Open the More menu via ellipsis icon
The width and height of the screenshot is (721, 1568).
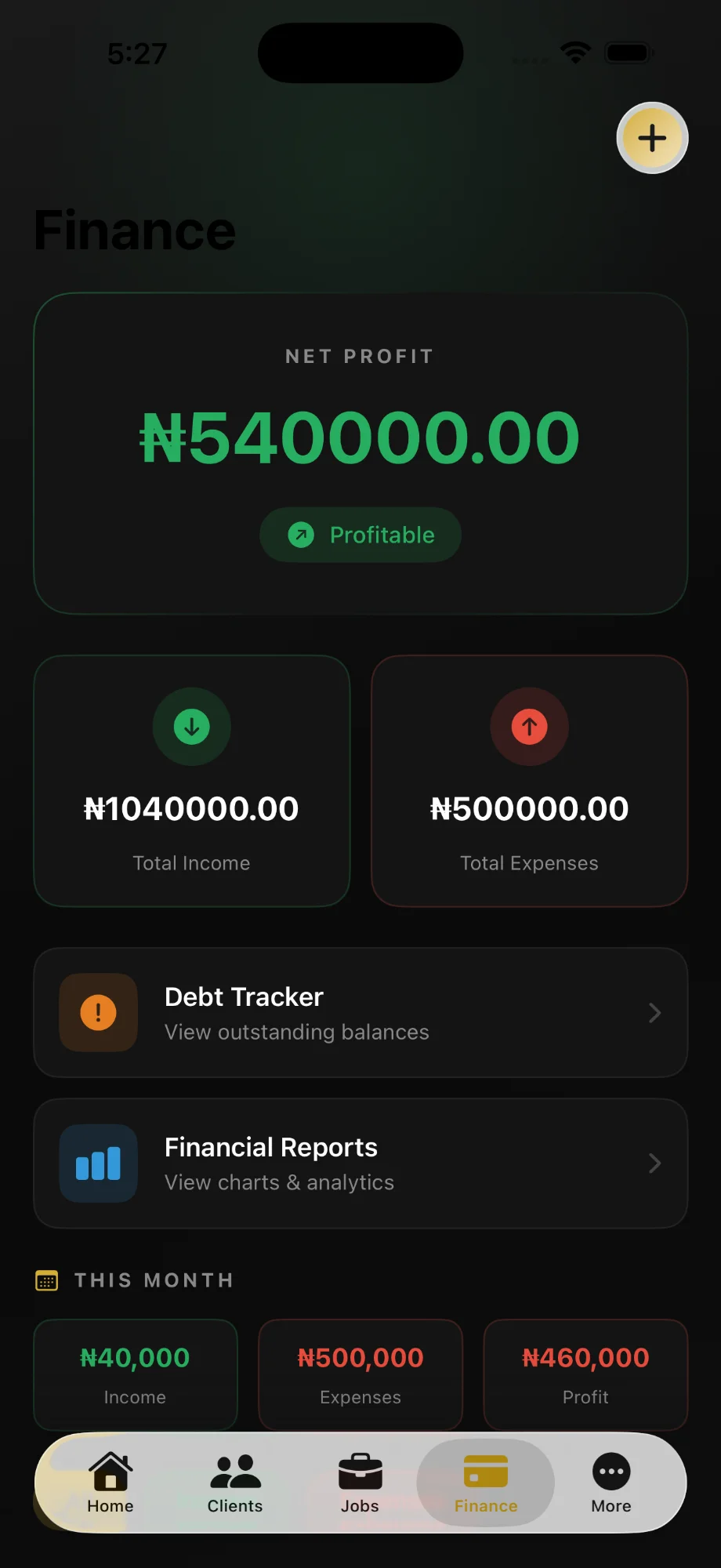[x=610, y=1472]
